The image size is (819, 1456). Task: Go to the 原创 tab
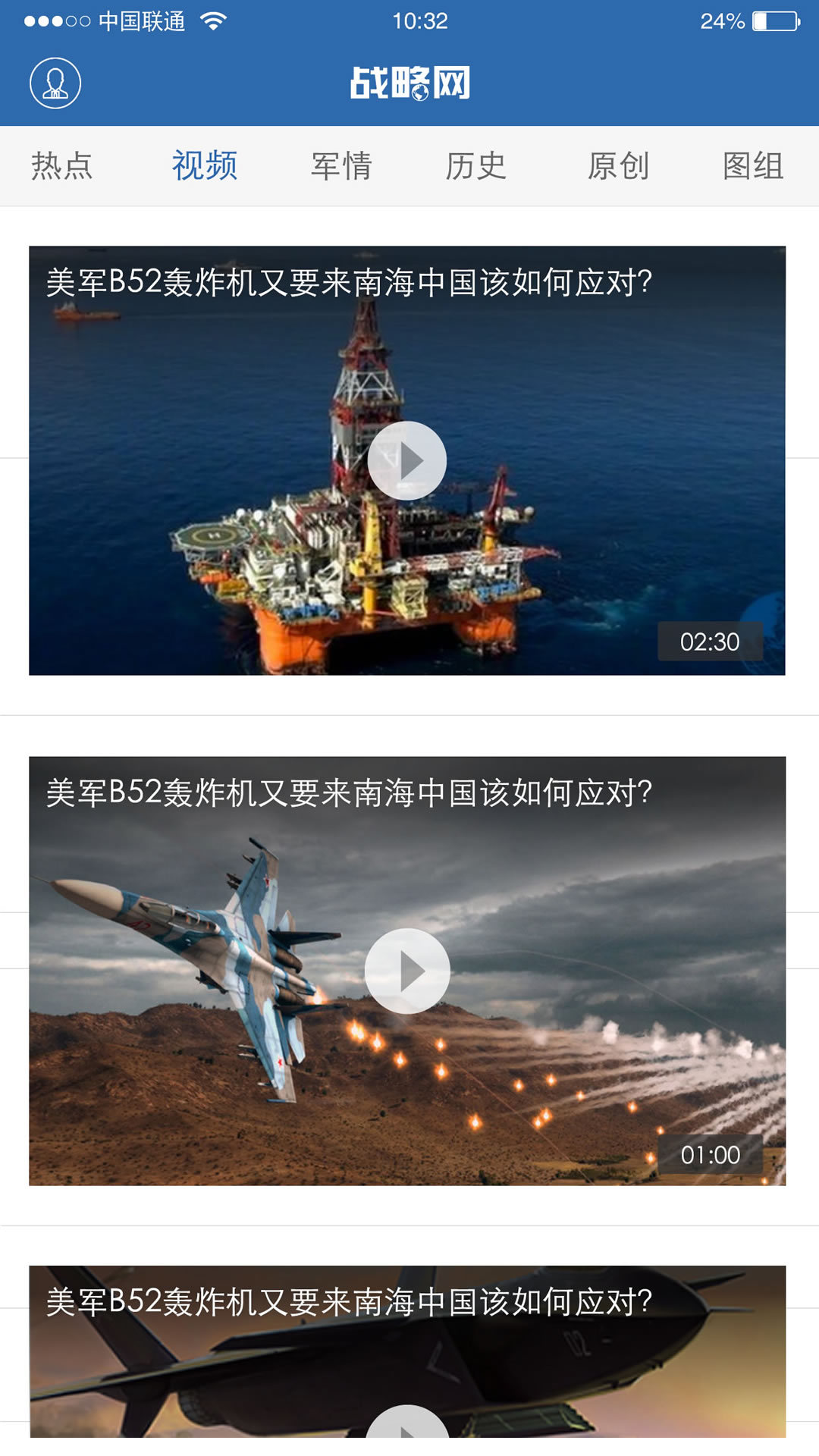coord(618,166)
